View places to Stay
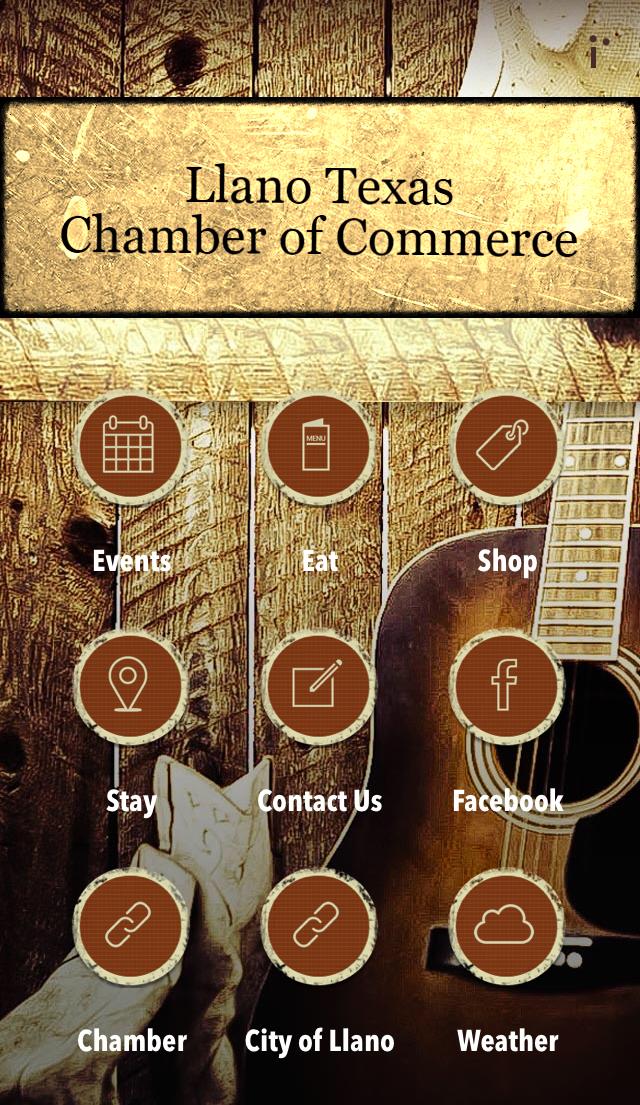Screen dimensions: 640x1105 [130, 687]
